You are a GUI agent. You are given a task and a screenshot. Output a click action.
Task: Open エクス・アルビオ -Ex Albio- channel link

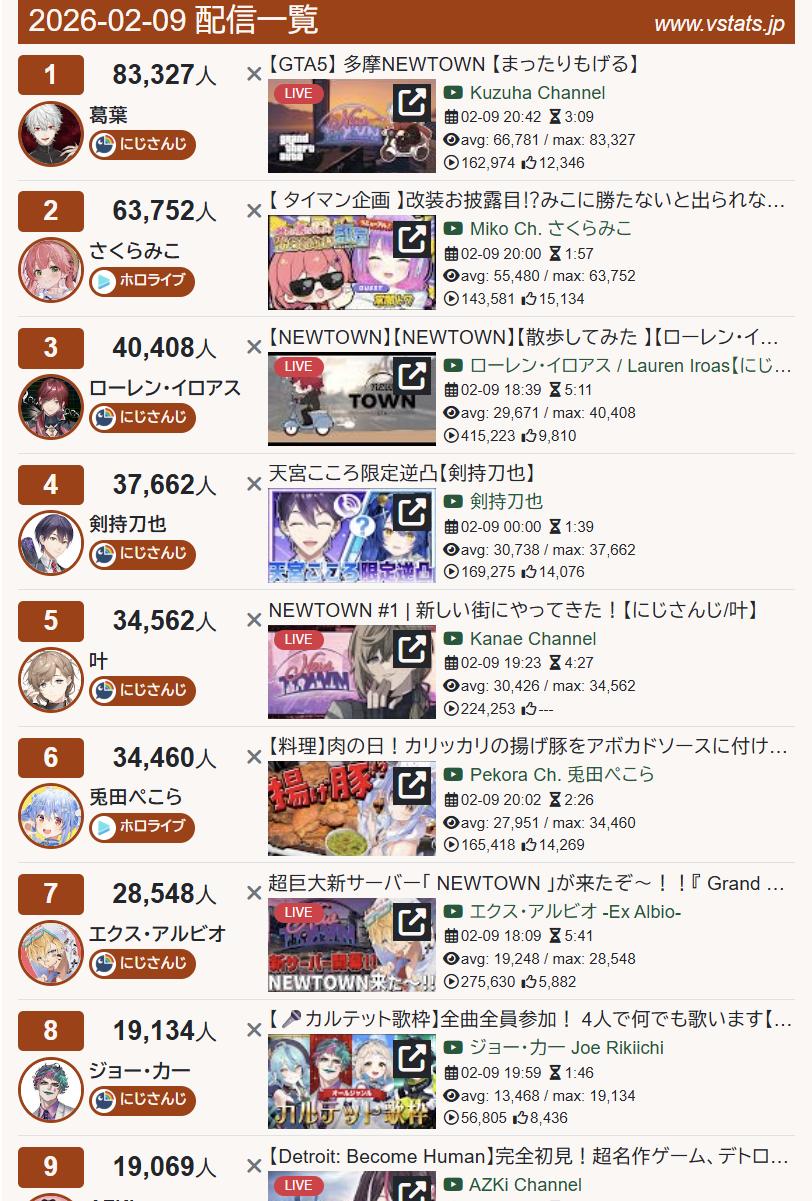coord(575,911)
